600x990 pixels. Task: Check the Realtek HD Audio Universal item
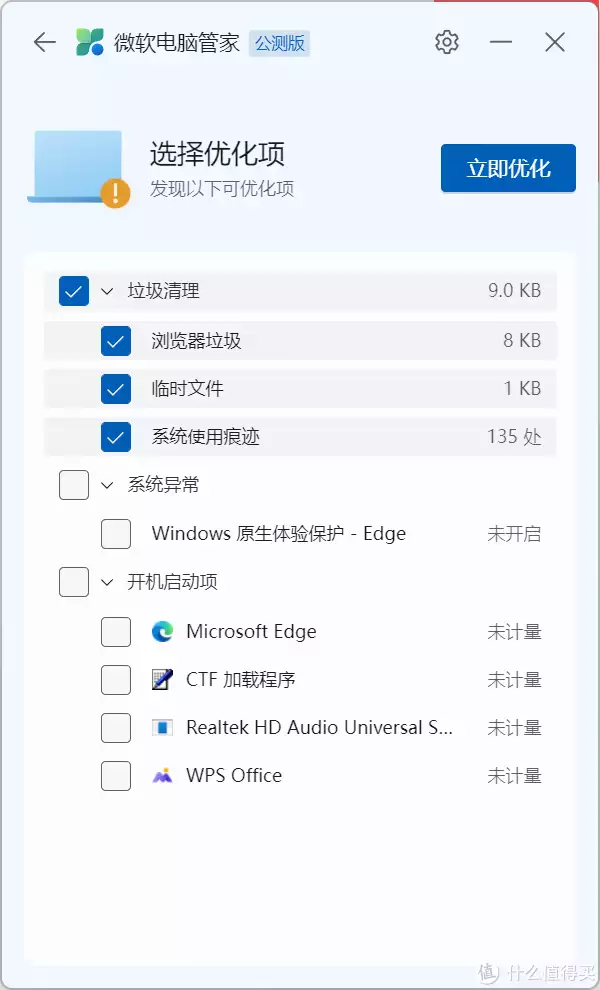(x=116, y=728)
